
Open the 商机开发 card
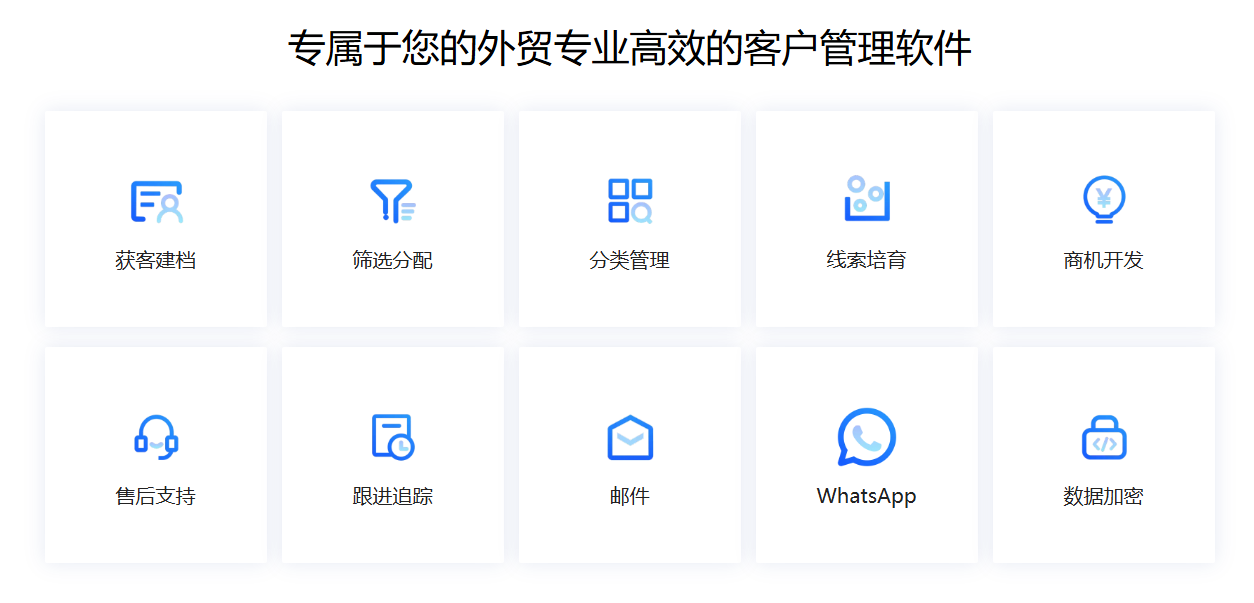point(1104,220)
